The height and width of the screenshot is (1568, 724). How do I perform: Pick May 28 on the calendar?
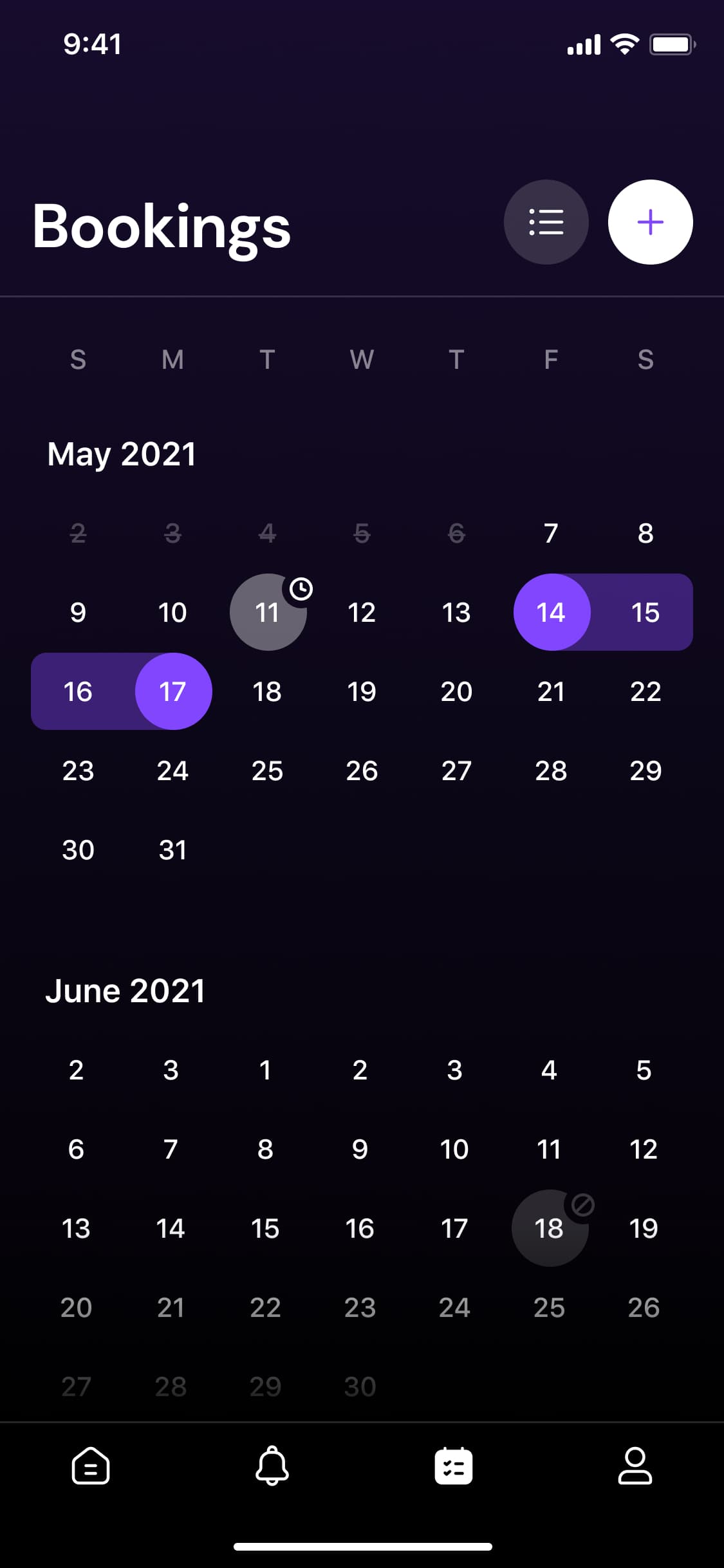coord(551,770)
